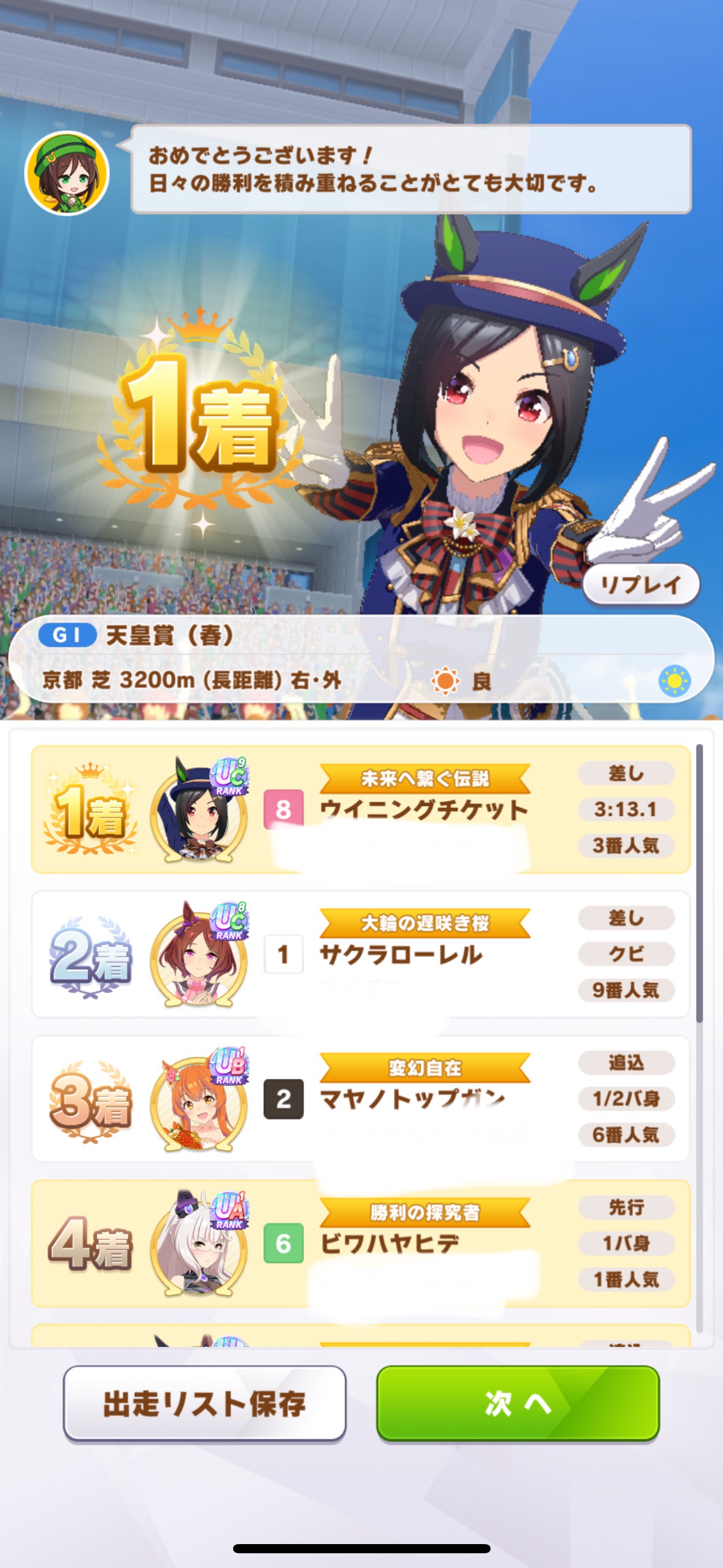Open the first-place ウイニングチケット result row
This screenshot has width=723, height=1568.
[x=361, y=809]
